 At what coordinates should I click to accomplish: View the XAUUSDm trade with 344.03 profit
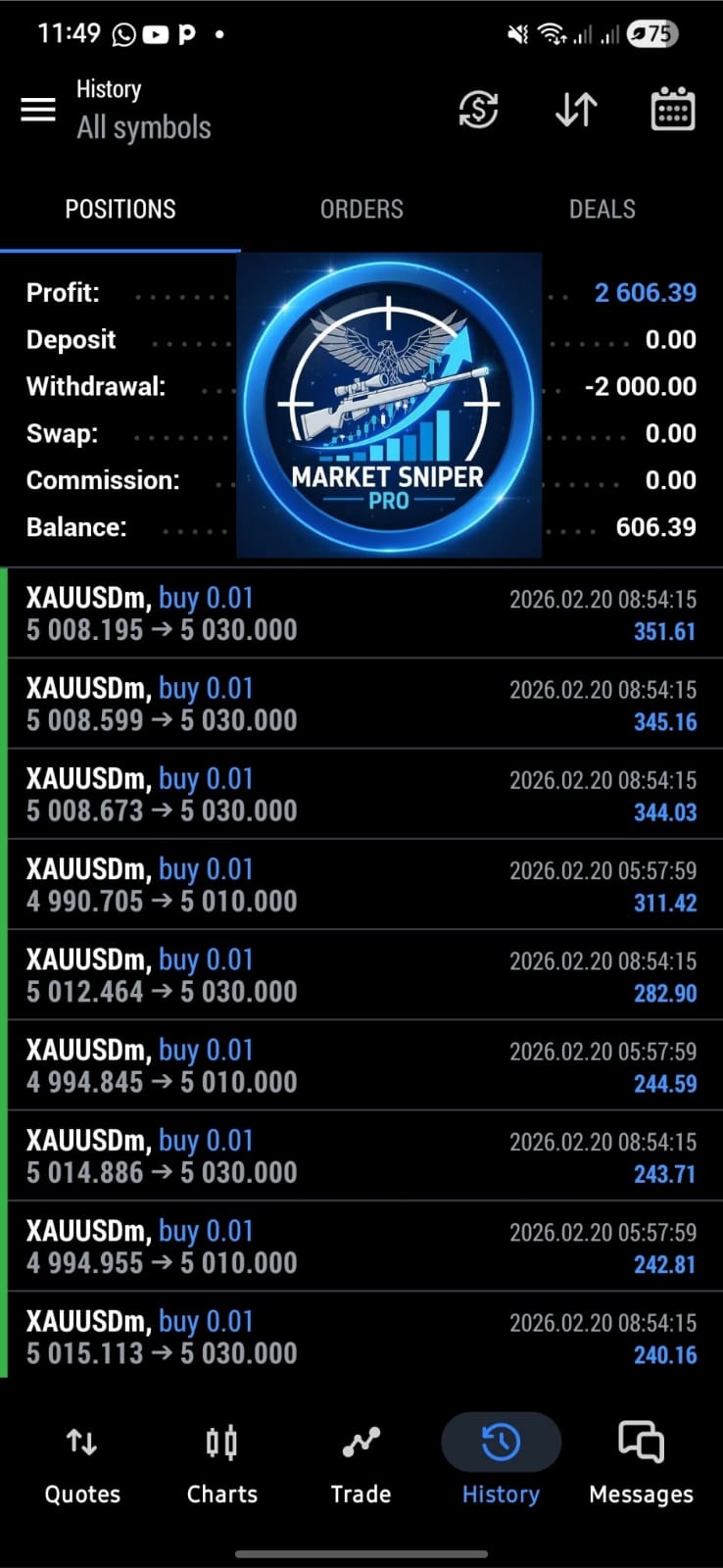(361, 794)
